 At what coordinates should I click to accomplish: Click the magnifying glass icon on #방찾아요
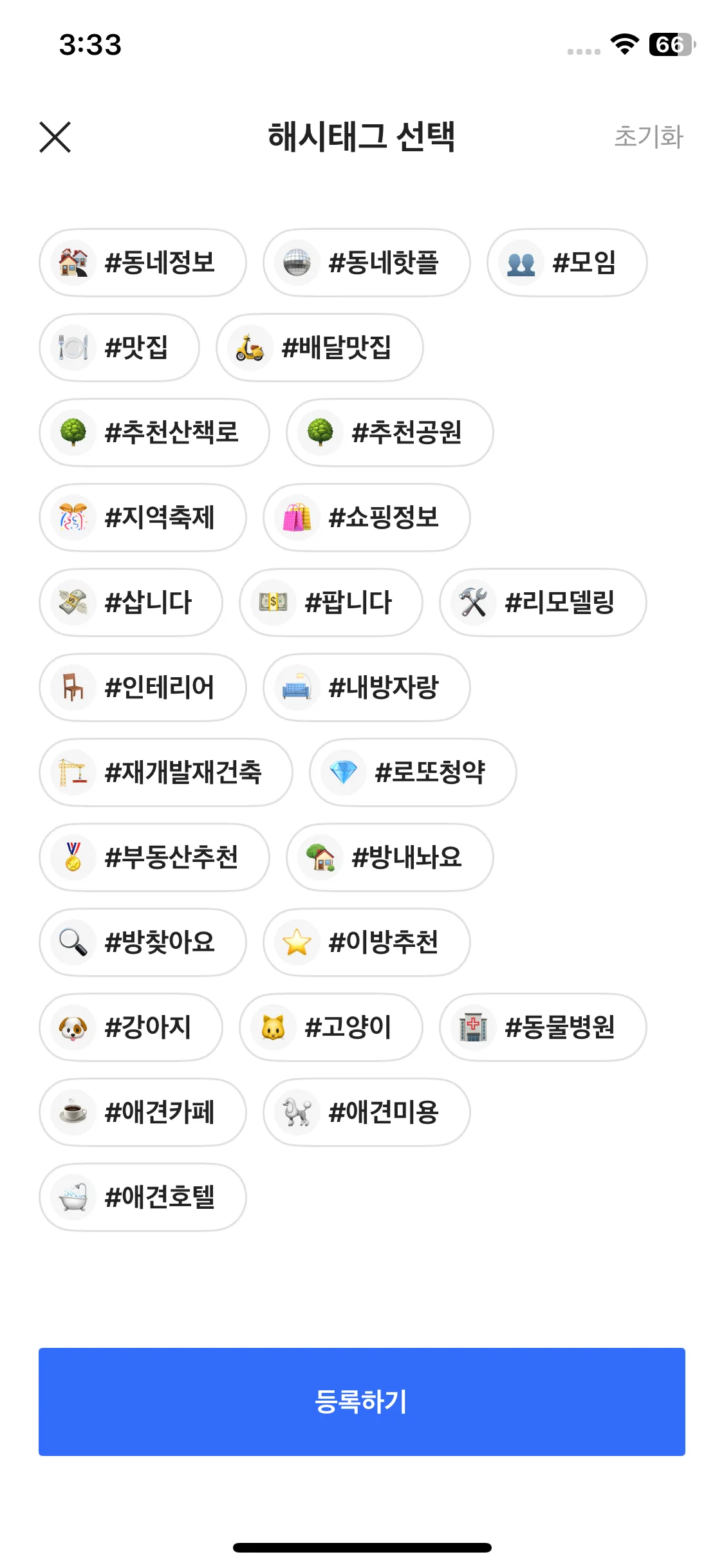pyautogui.click(x=73, y=942)
